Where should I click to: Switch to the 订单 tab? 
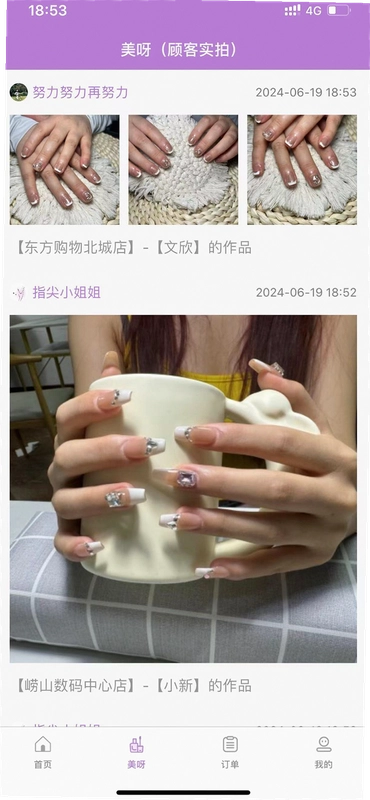point(230,752)
